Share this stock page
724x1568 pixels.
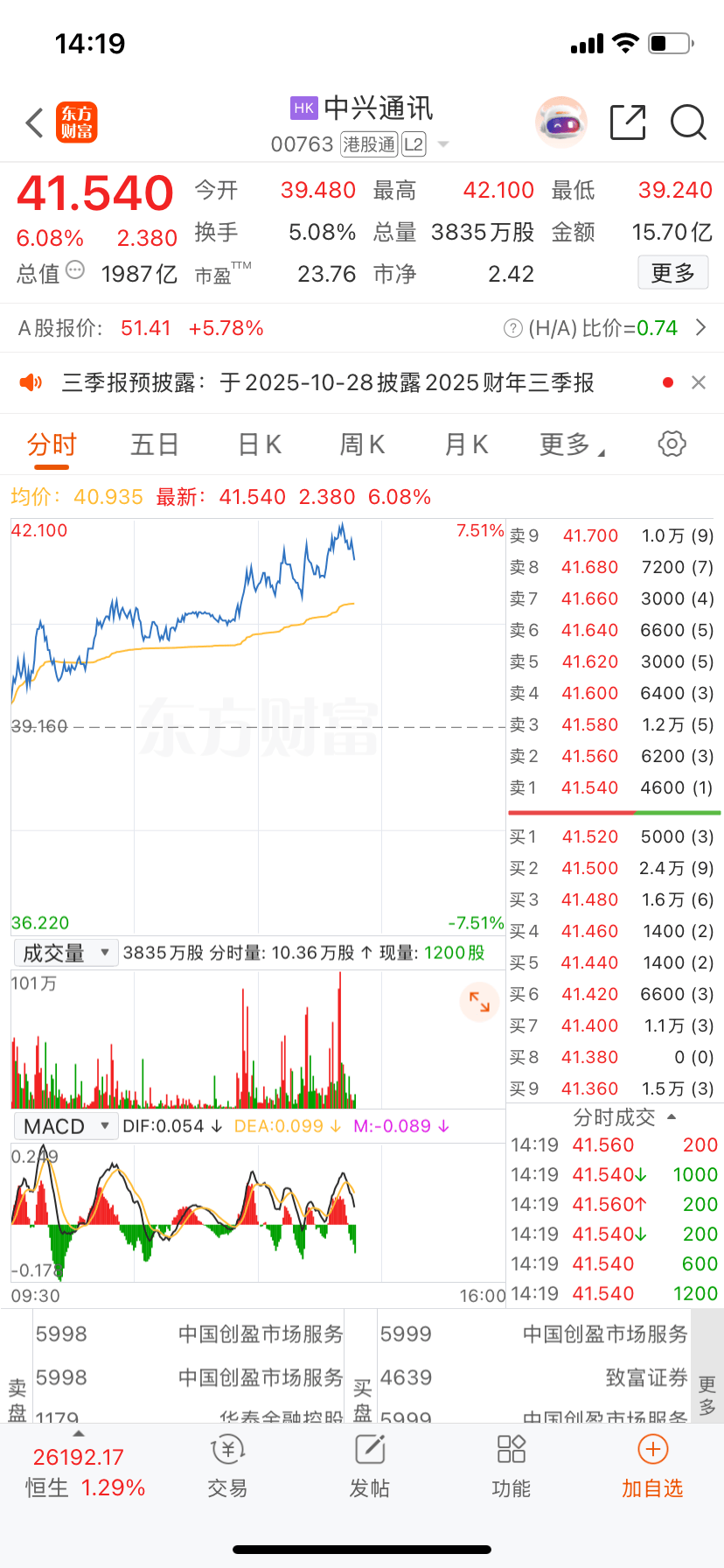[x=628, y=122]
